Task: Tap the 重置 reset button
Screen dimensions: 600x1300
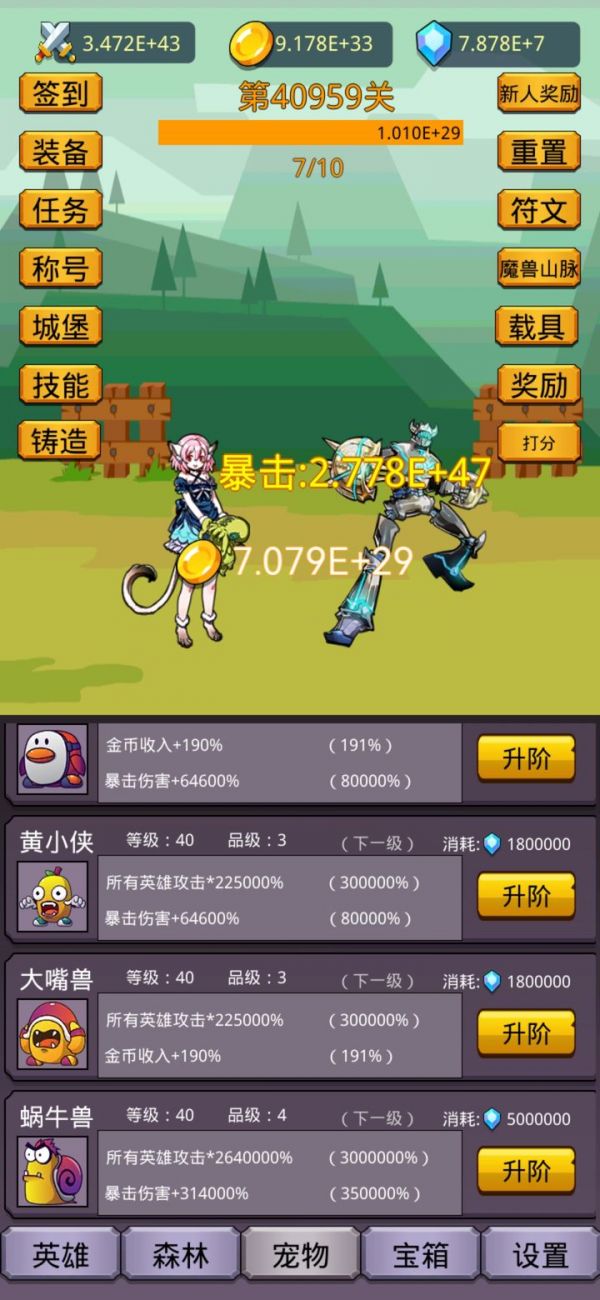Action: [539, 152]
